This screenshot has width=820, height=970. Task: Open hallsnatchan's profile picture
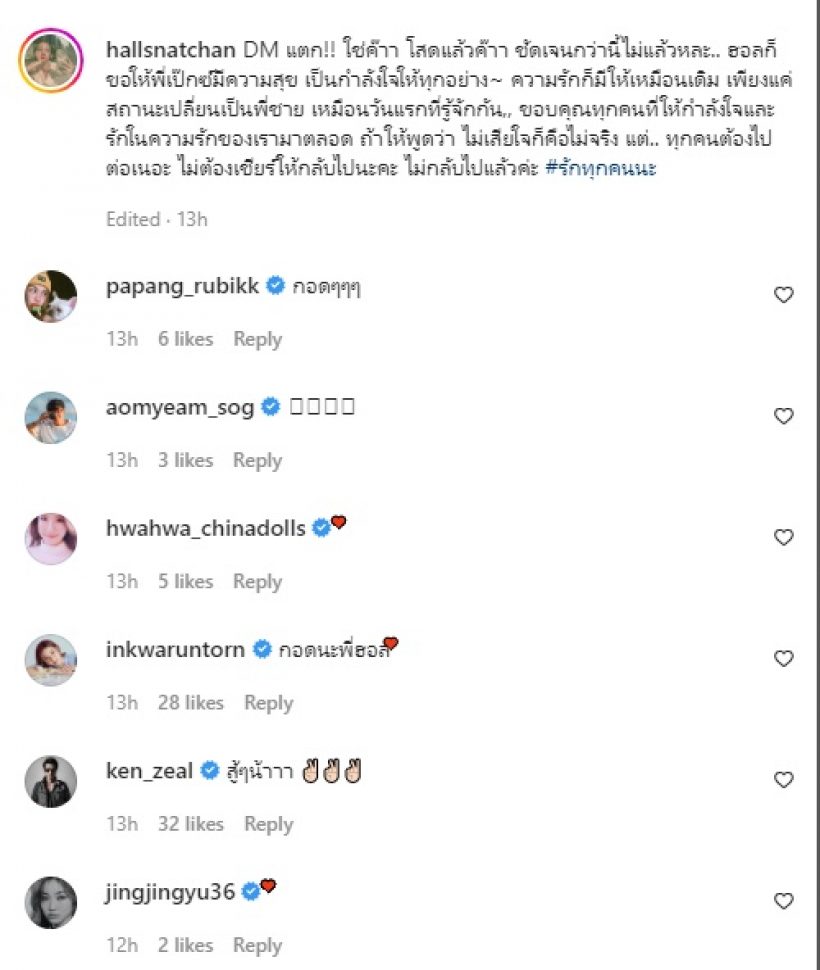[50, 61]
